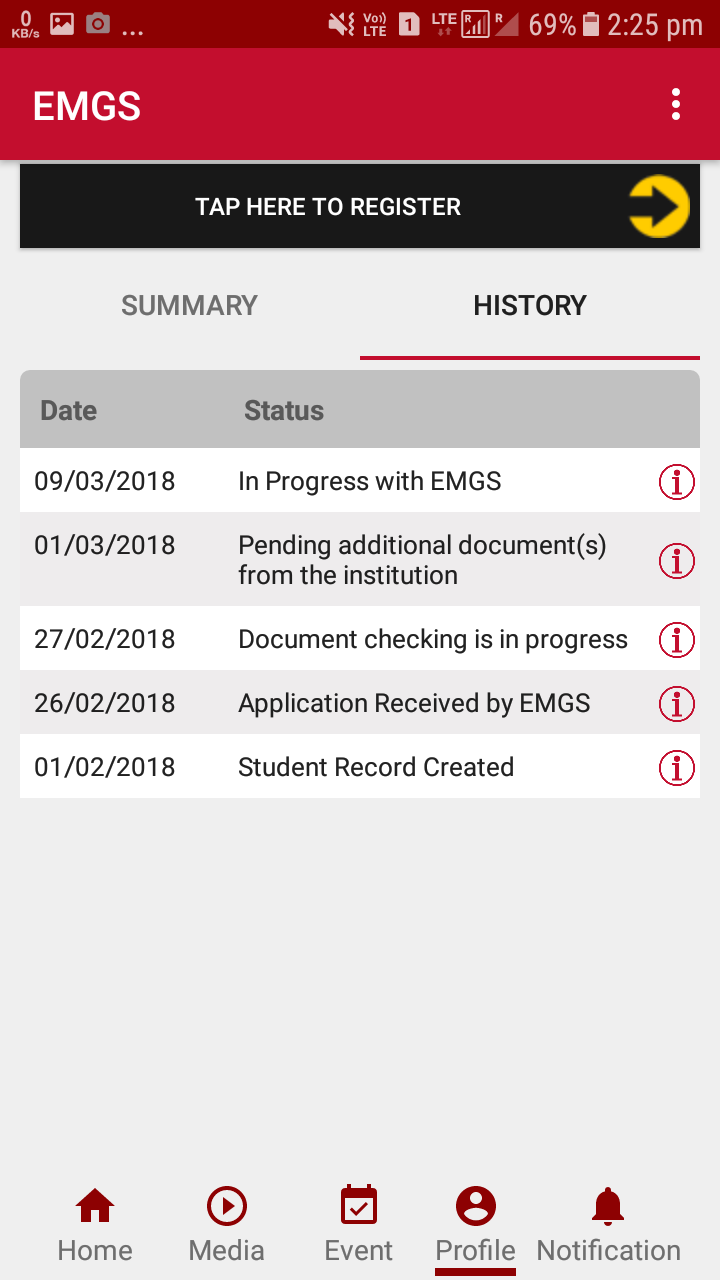Viewport: 720px width, 1280px height.
Task: Open the overflow menu in EMGS bar
Action: click(x=676, y=105)
